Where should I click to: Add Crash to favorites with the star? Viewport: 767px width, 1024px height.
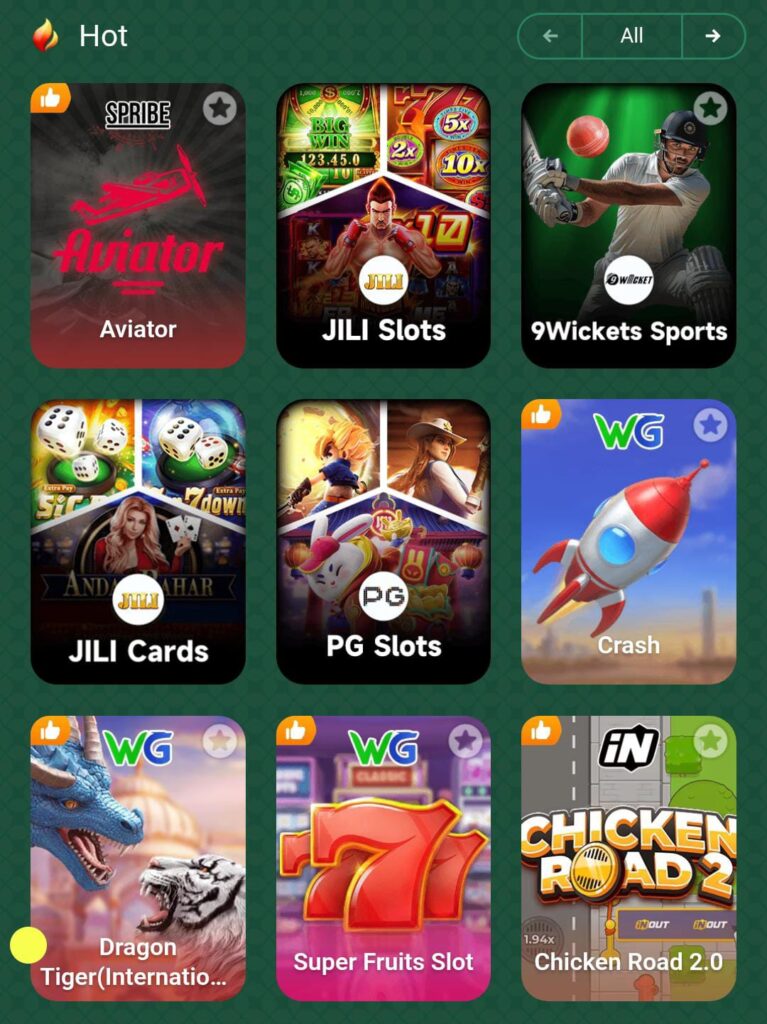tap(710, 425)
